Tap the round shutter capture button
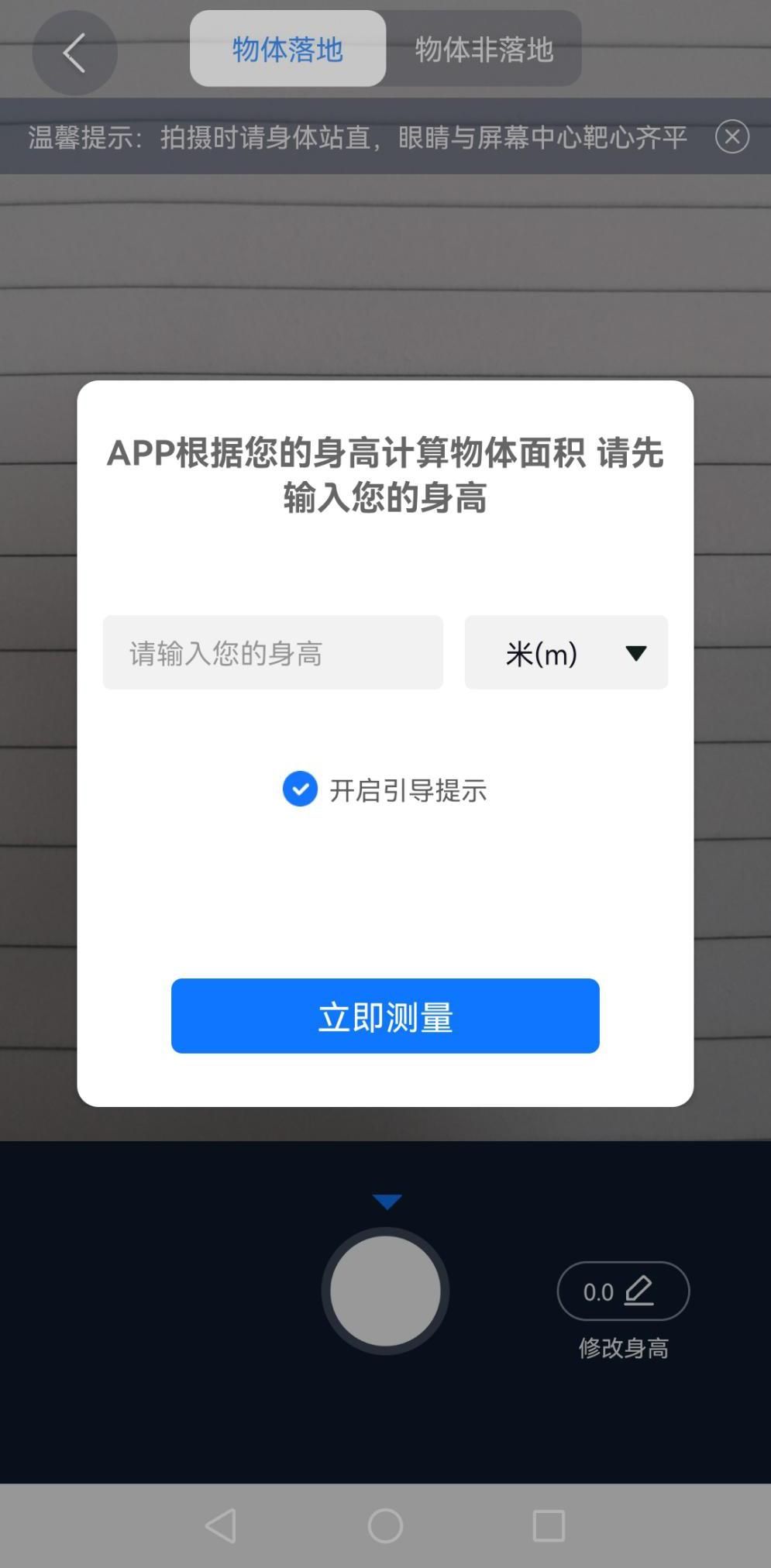 pyautogui.click(x=385, y=1290)
